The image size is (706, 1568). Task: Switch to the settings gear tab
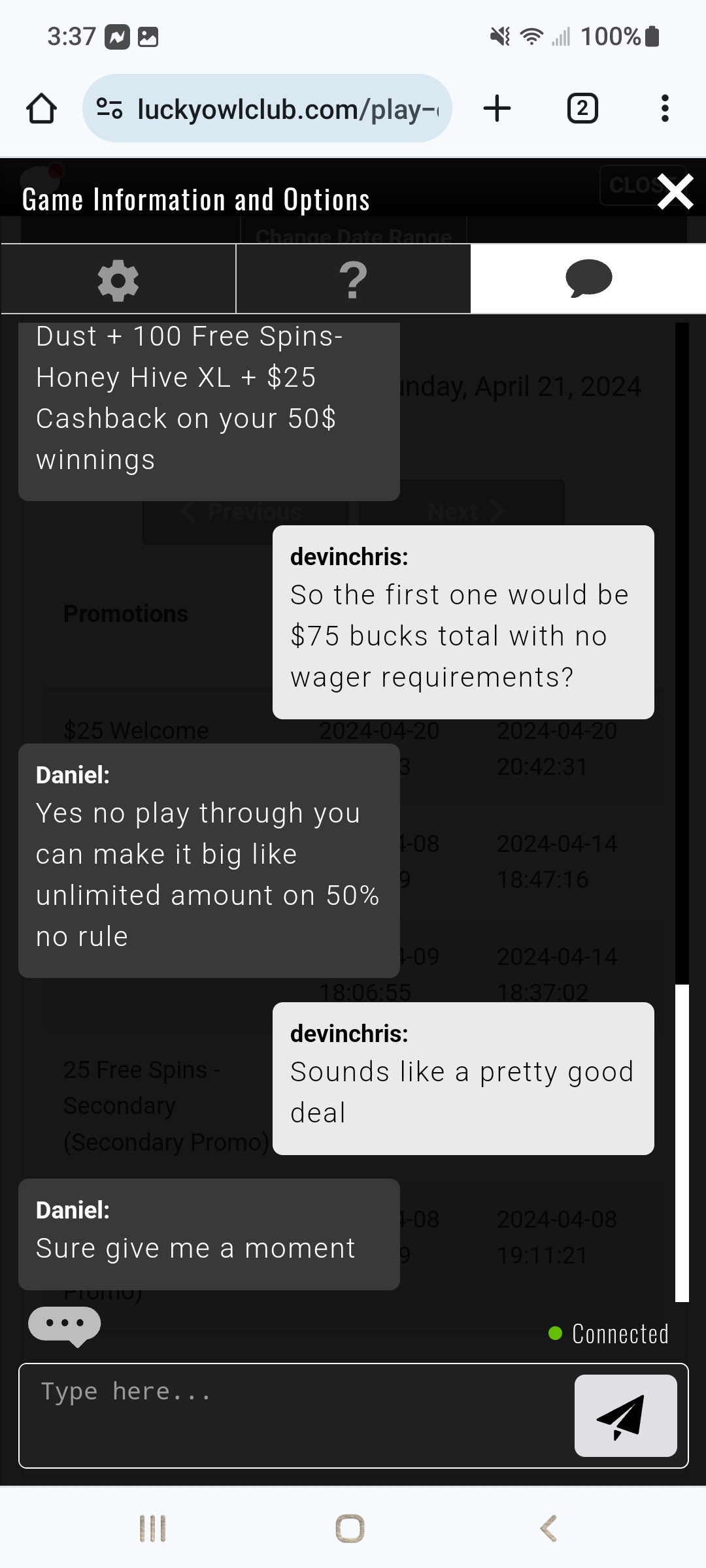(x=118, y=280)
